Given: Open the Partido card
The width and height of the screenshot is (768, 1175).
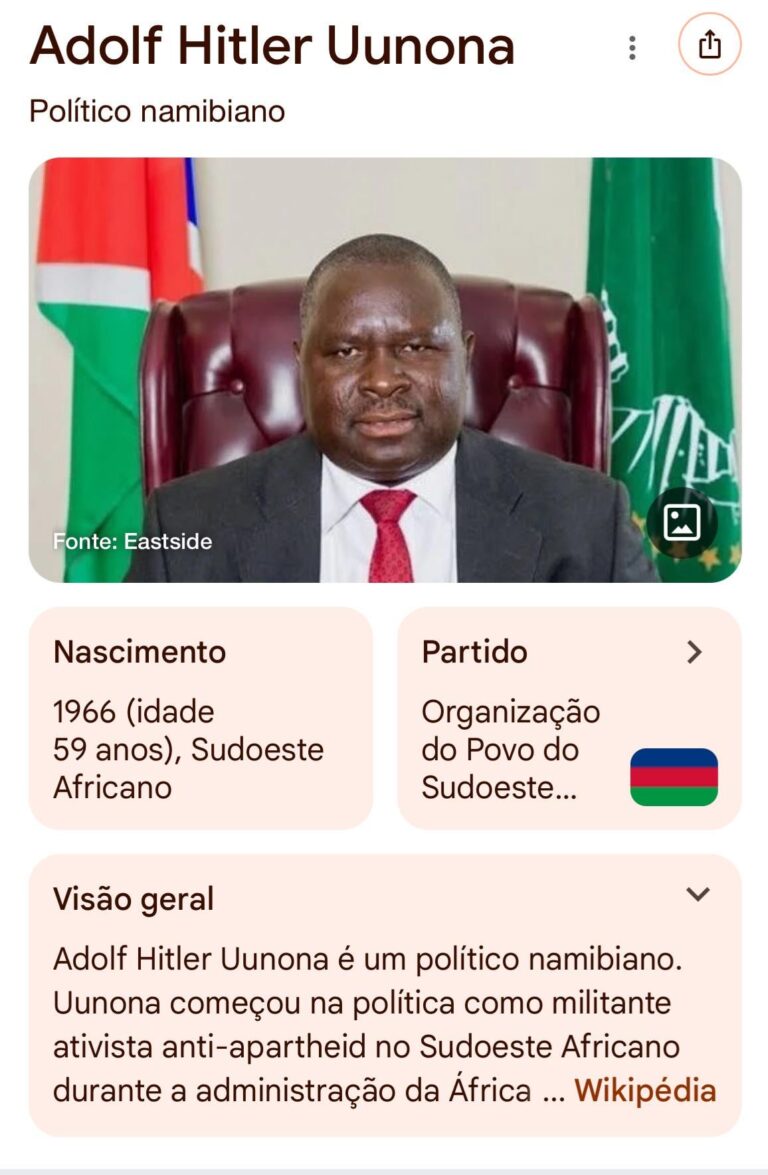Looking at the screenshot, I should click(569, 717).
